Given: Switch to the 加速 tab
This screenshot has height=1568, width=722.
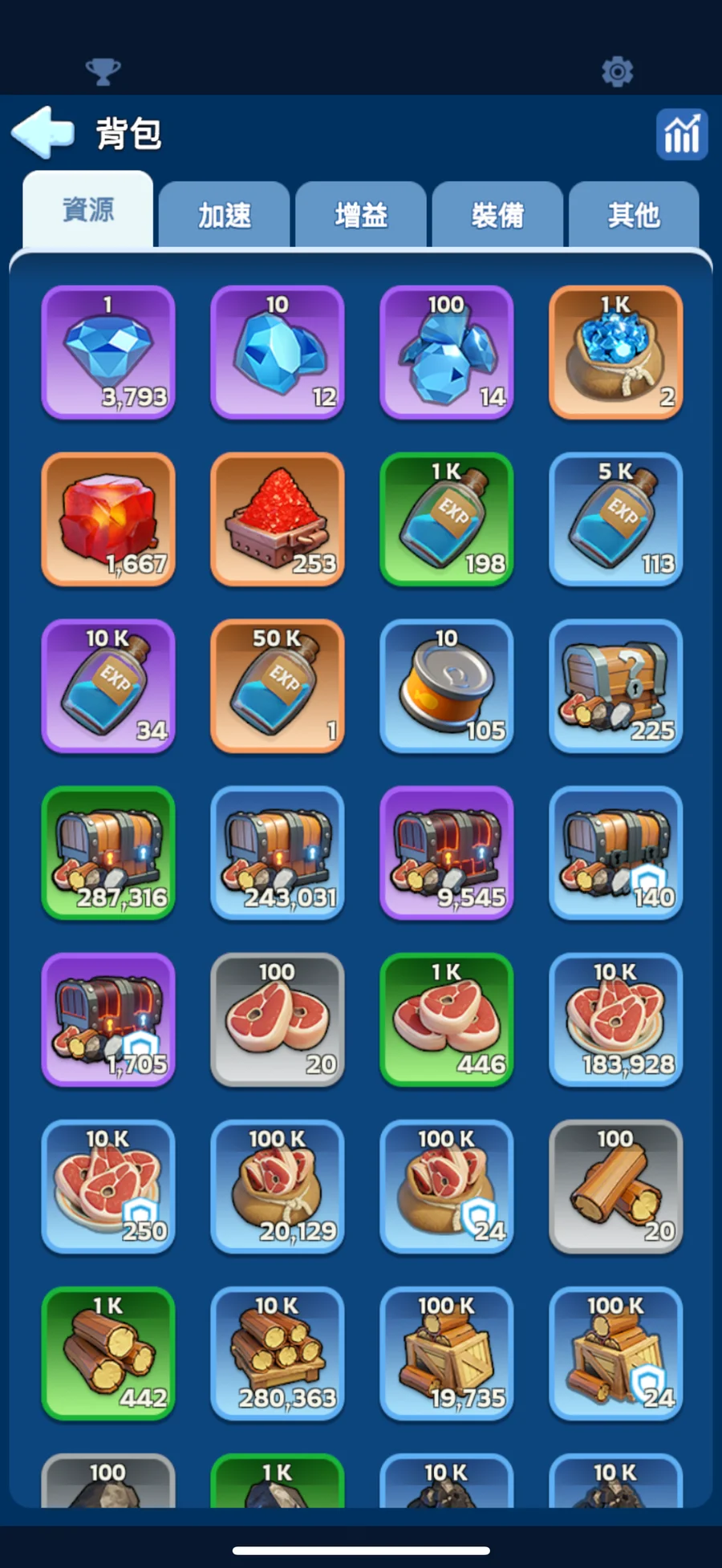Looking at the screenshot, I should pyautogui.click(x=224, y=215).
